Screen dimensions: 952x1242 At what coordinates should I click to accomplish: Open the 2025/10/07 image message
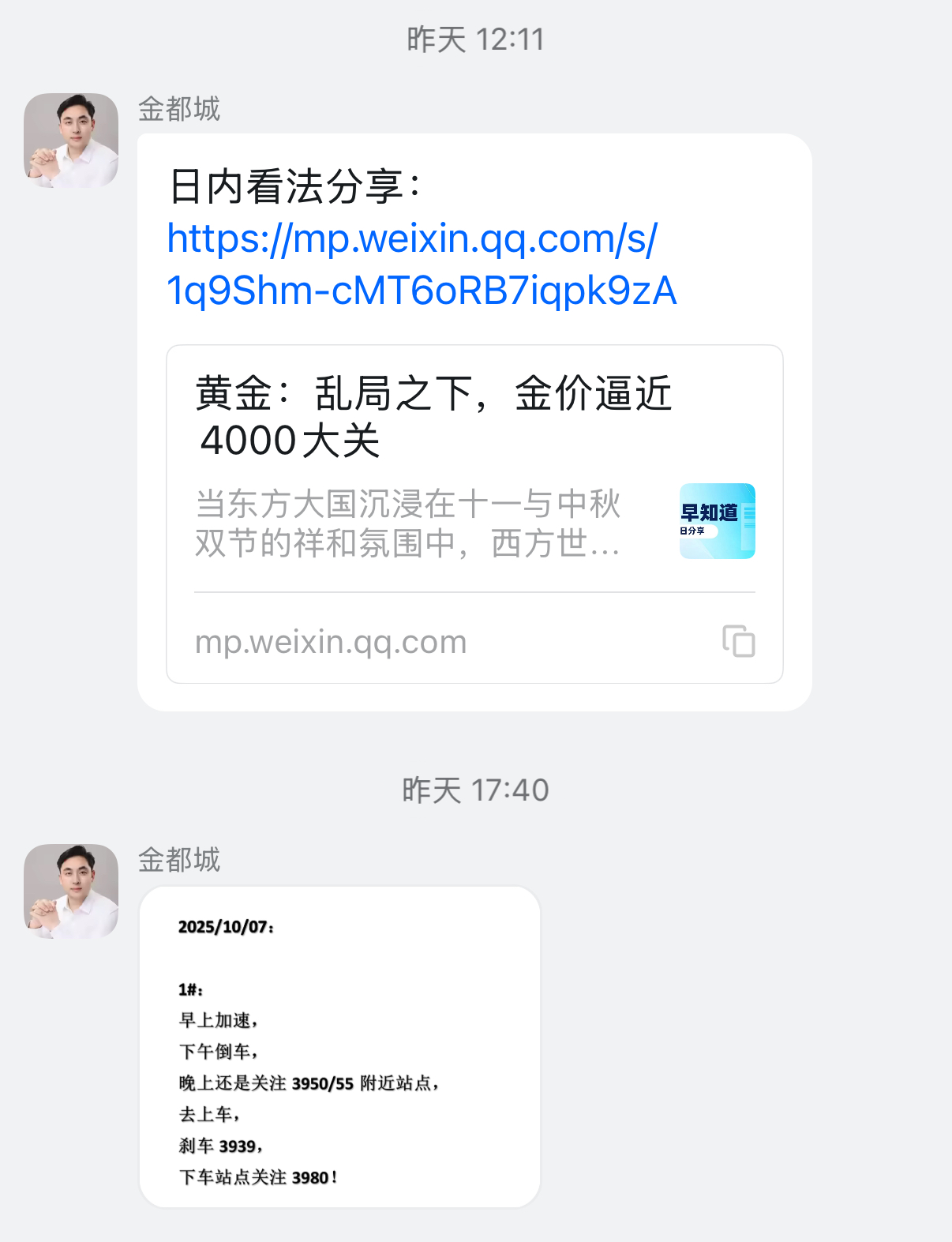click(x=339, y=1046)
